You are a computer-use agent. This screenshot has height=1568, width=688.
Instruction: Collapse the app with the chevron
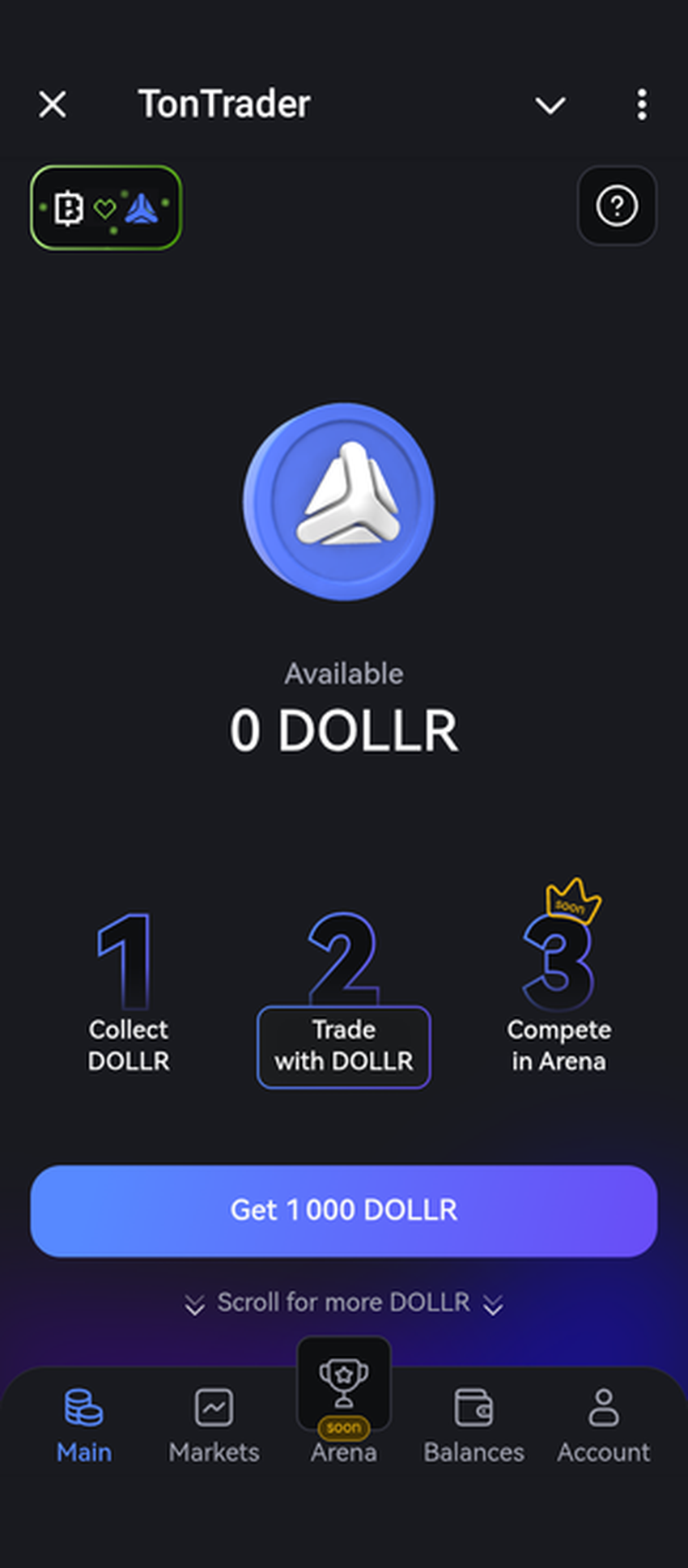(550, 105)
